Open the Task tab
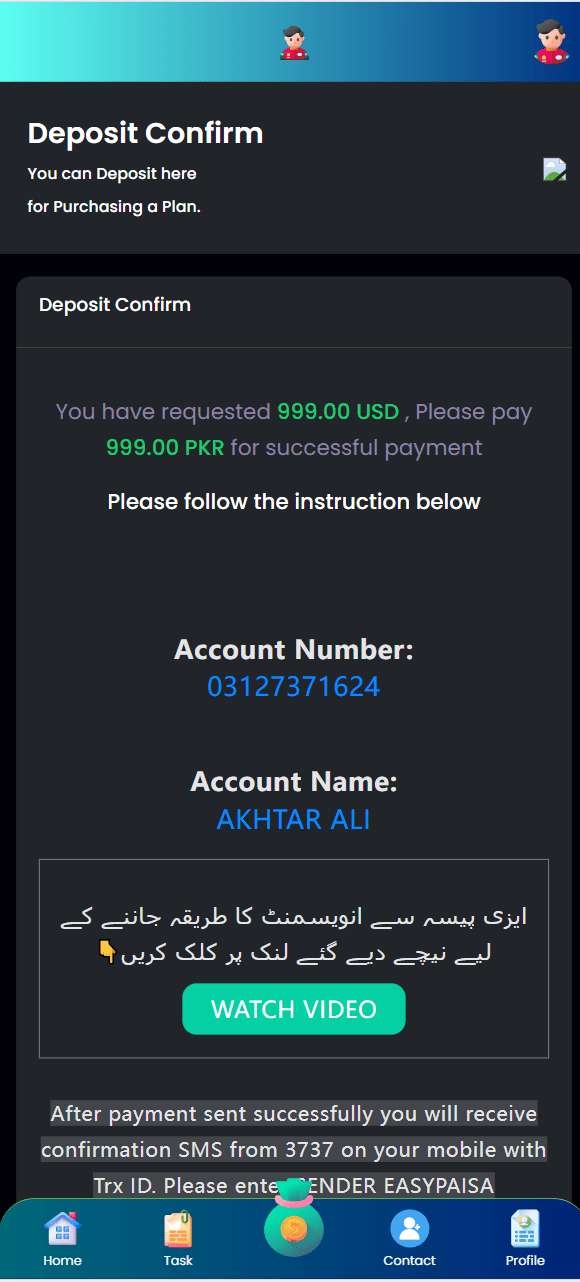580x1282 pixels. tap(178, 1239)
